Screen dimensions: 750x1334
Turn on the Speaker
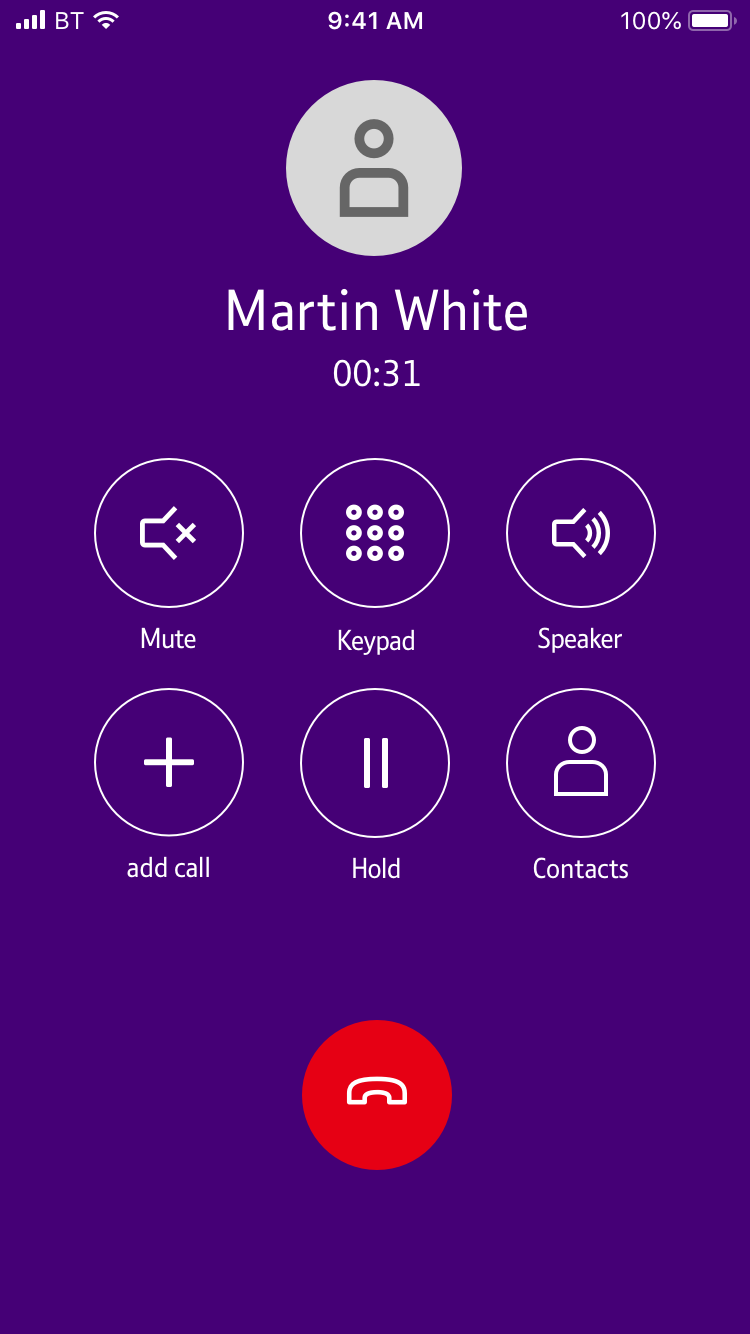point(581,533)
